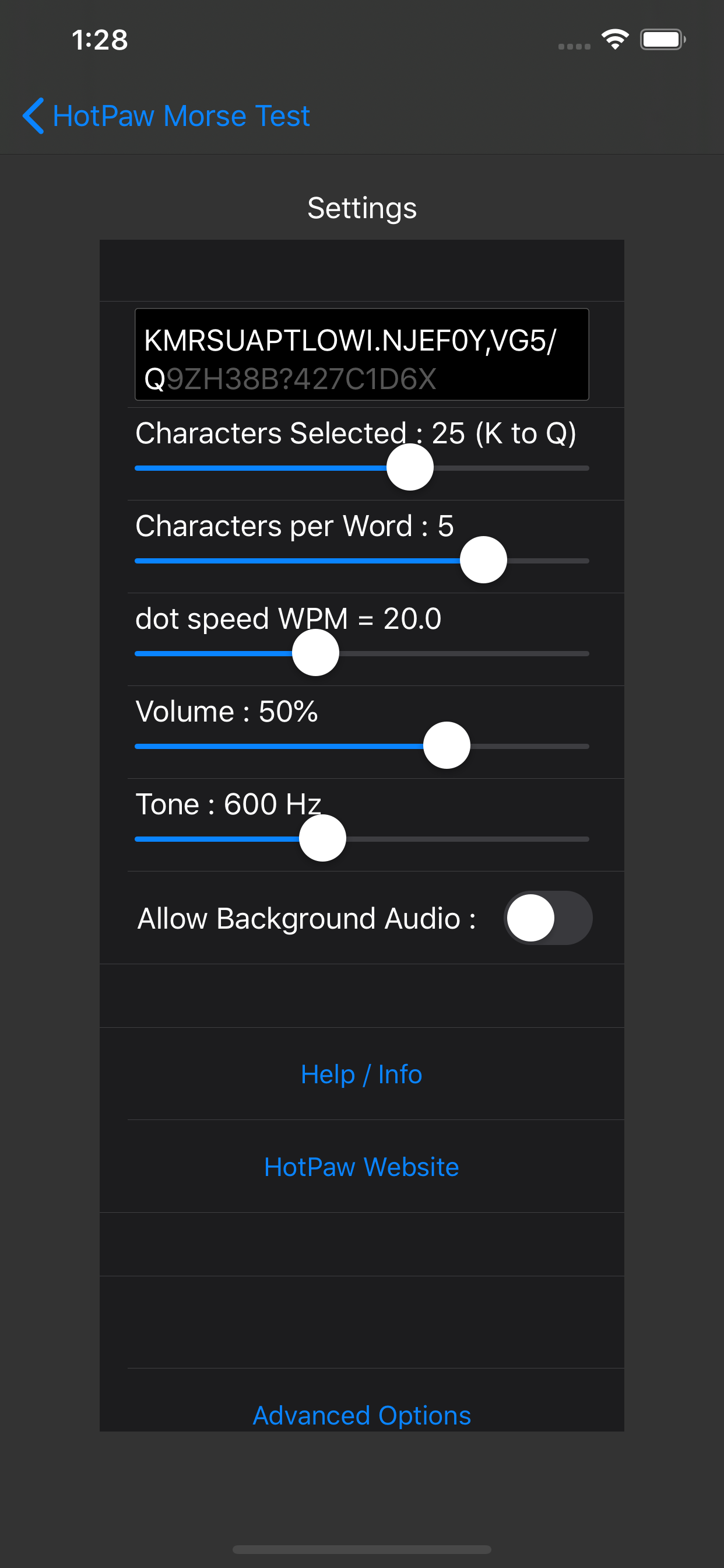Open Help / Info
This screenshot has width=724, height=1568.
point(361,1074)
